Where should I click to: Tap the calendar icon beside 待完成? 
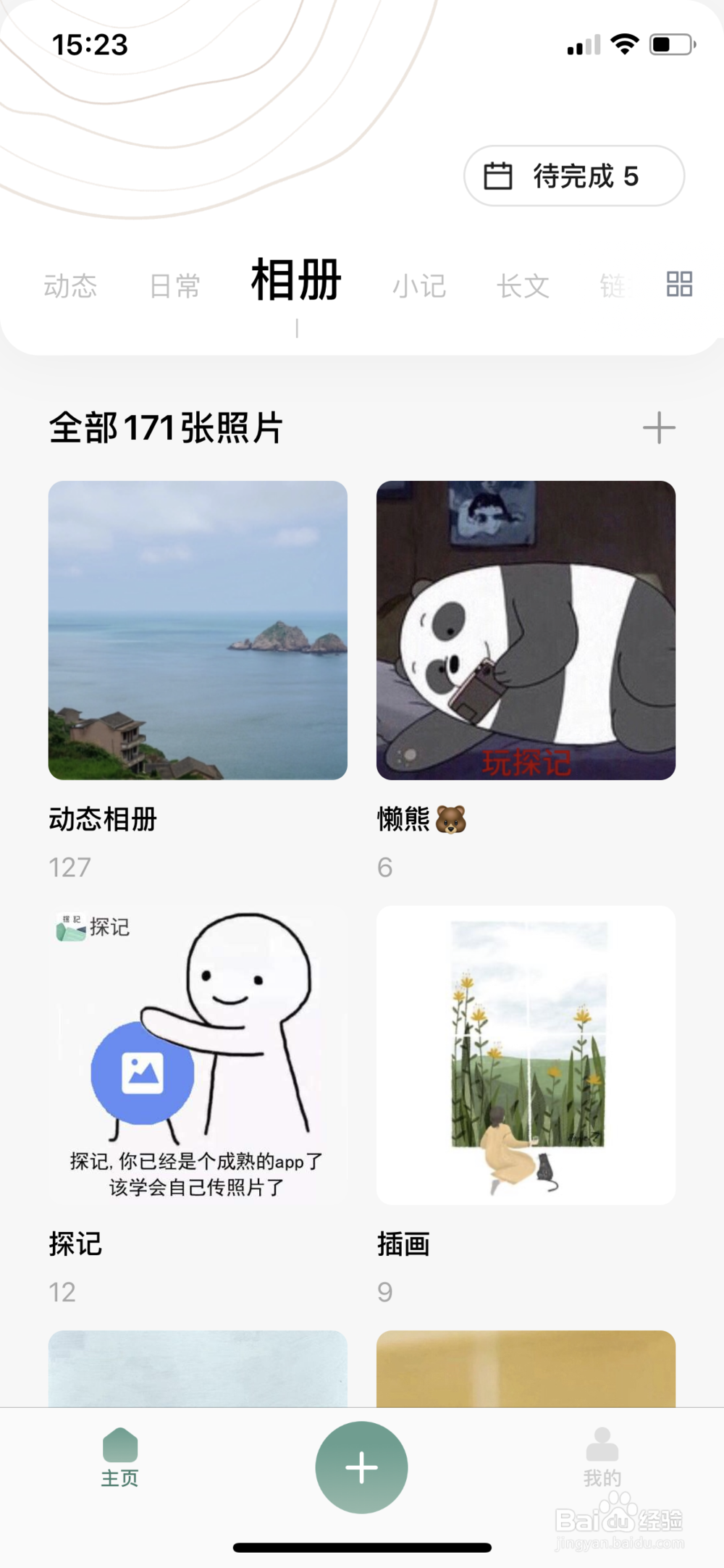[x=497, y=175]
